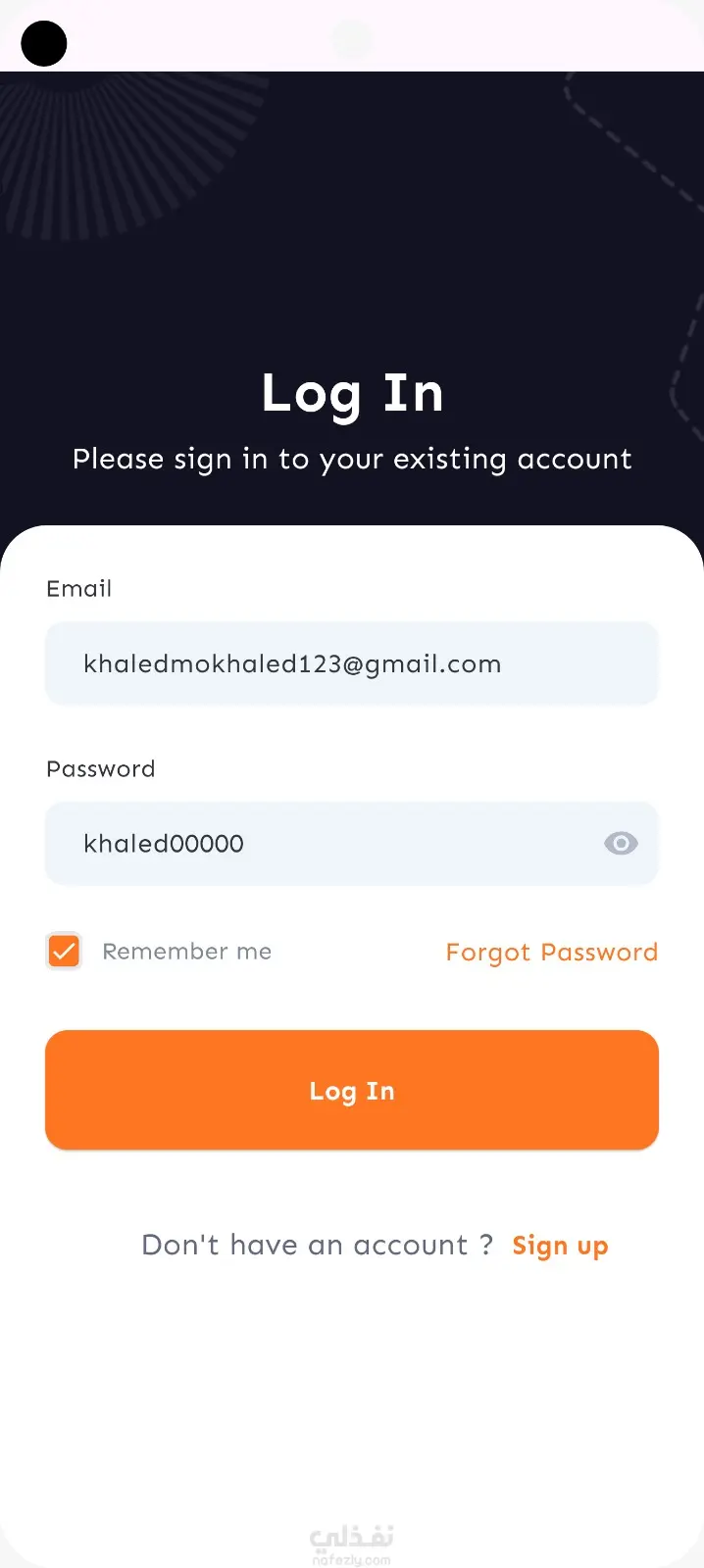Tap the Email input field
The width and height of the screenshot is (704, 1568).
[x=351, y=663]
